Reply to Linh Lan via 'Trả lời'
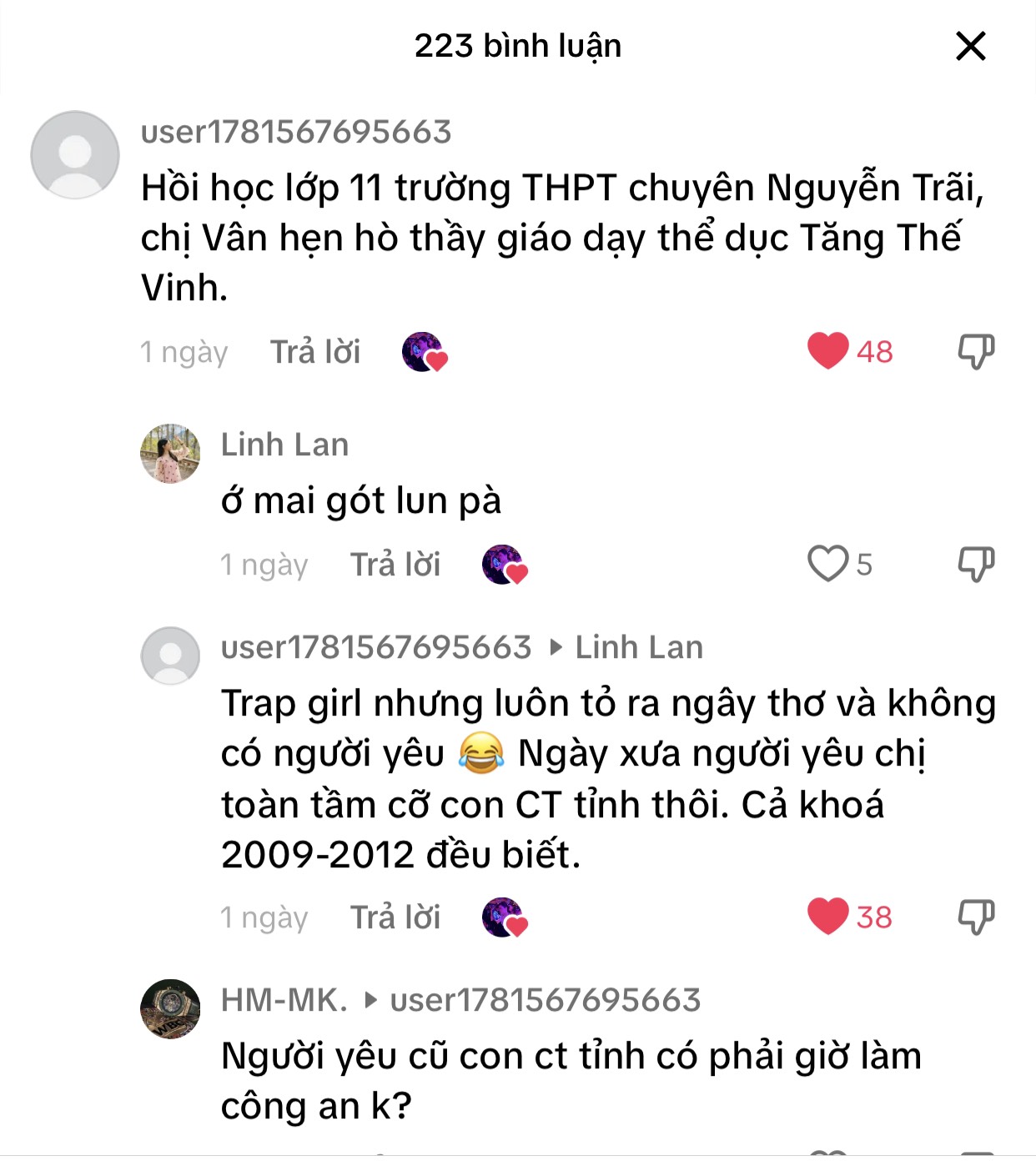 coord(397,565)
